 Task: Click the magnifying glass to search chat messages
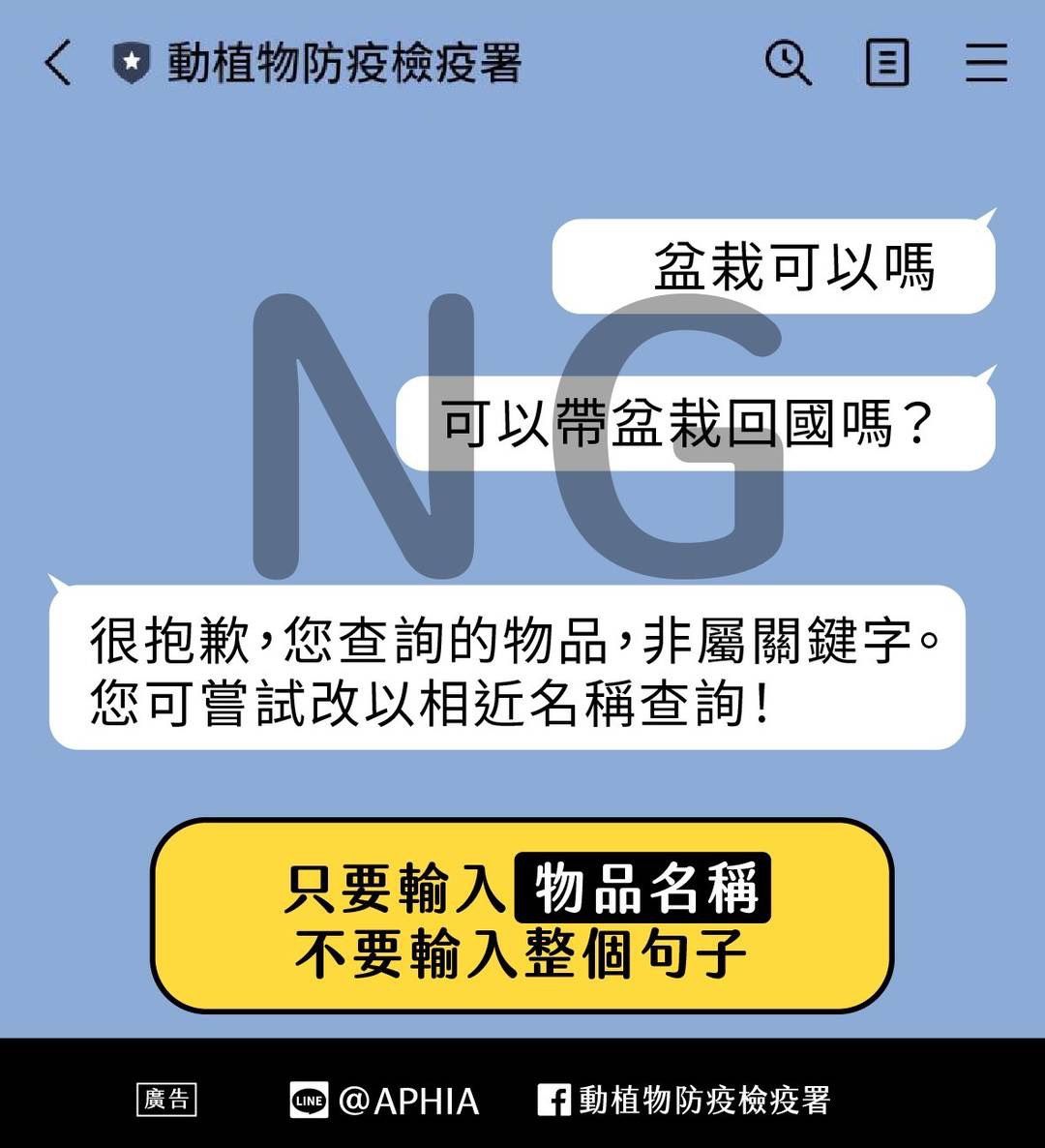coord(787,64)
